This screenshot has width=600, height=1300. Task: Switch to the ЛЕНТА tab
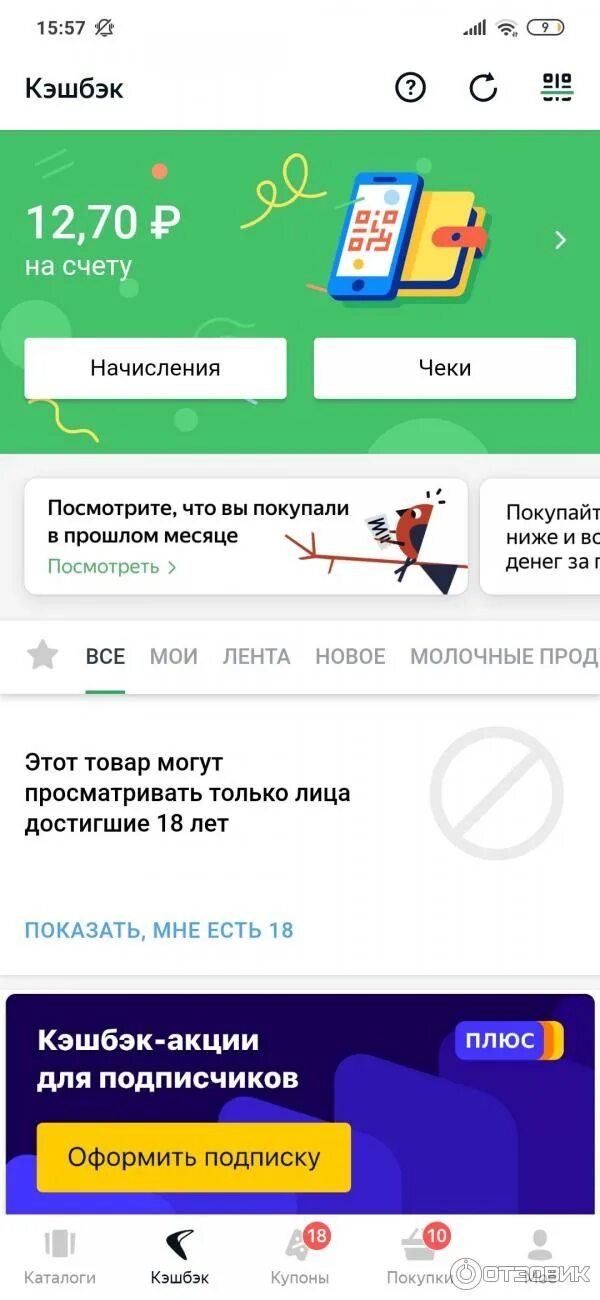256,656
